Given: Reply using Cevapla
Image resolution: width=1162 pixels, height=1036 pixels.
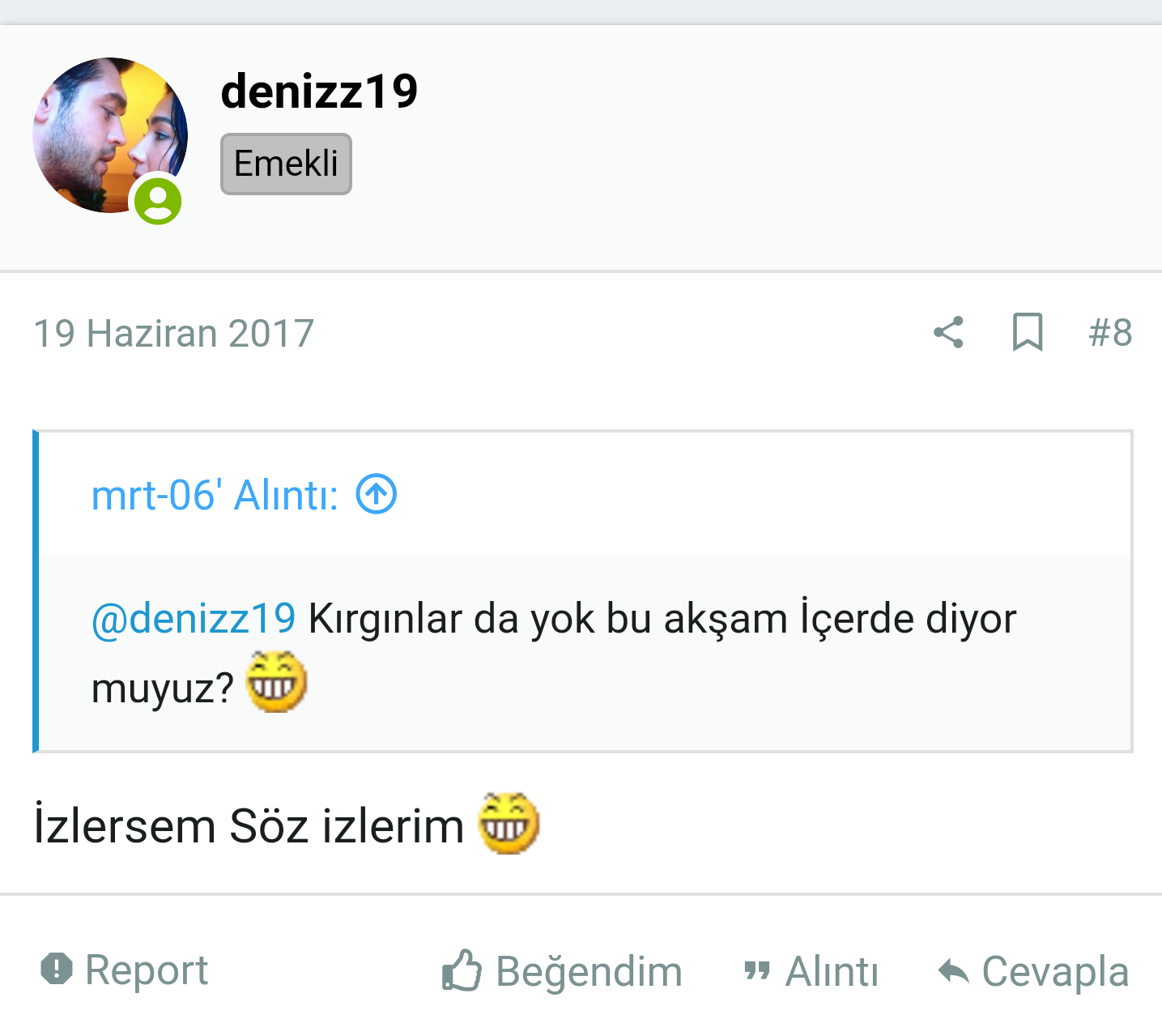Looking at the screenshot, I should click(x=1033, y=971).
